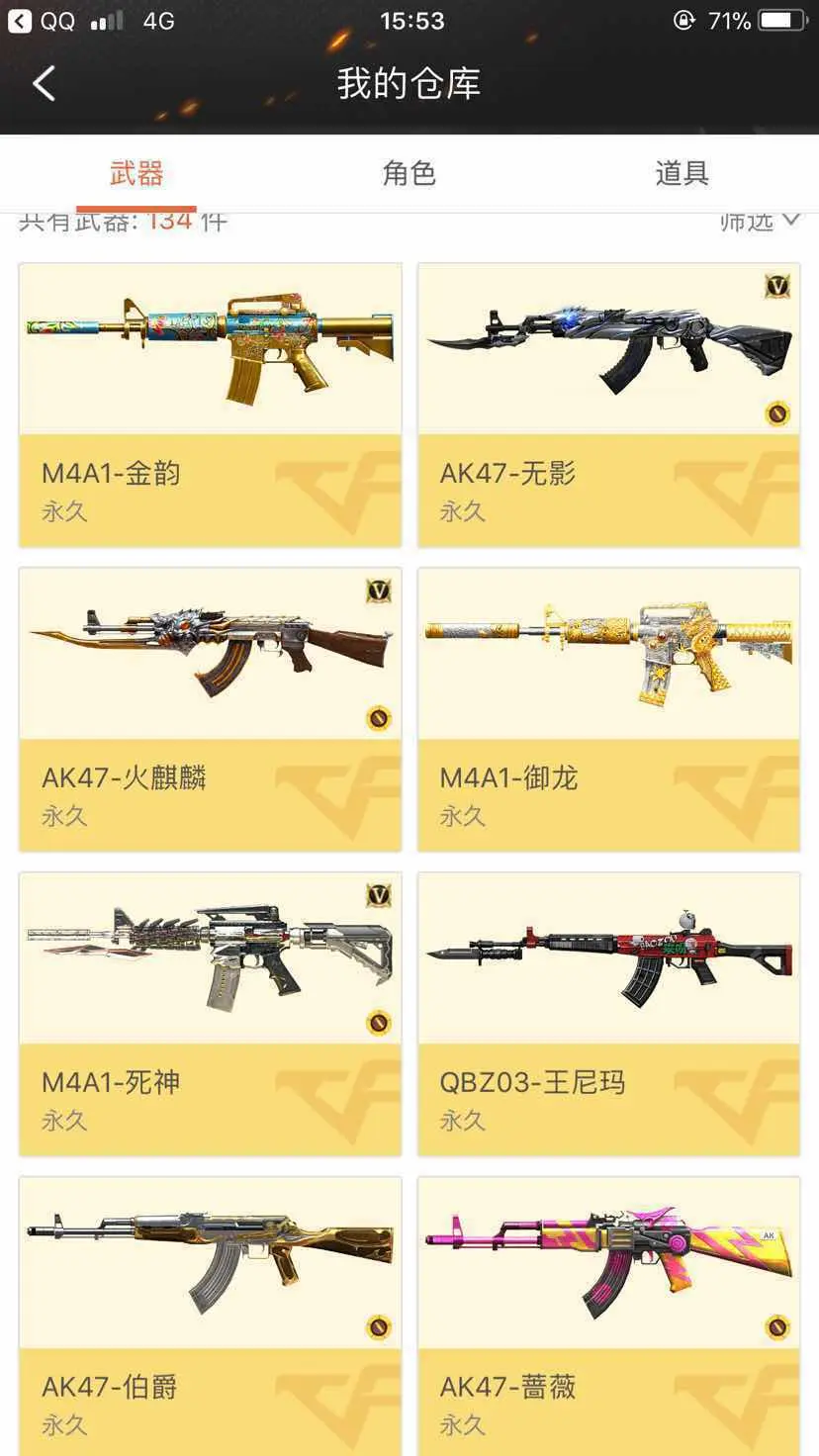The image size is (819, 1456).
Task: Select the 武器 tab
Action: [136, 174]
